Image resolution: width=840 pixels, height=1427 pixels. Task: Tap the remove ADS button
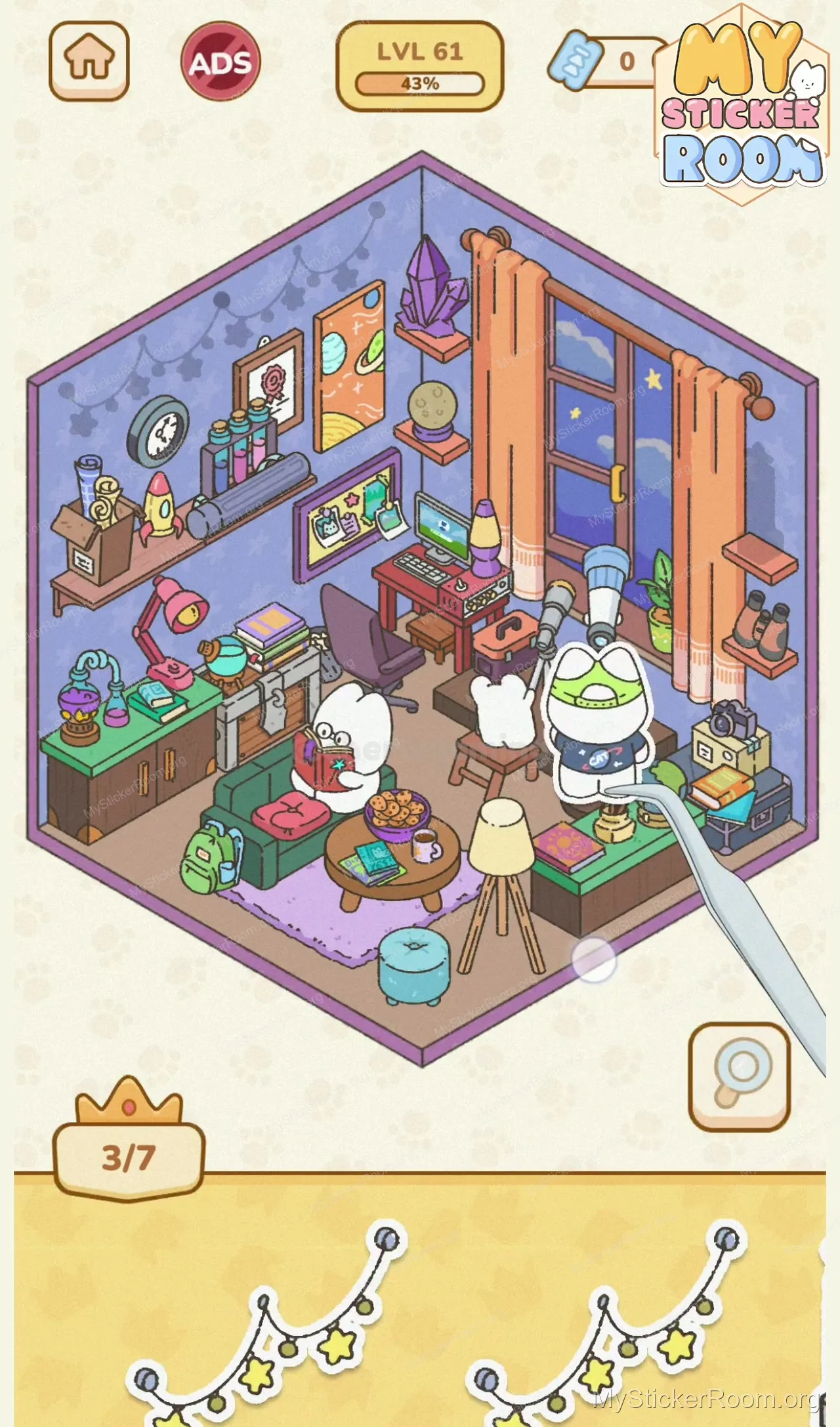click(x=220, y=62)
